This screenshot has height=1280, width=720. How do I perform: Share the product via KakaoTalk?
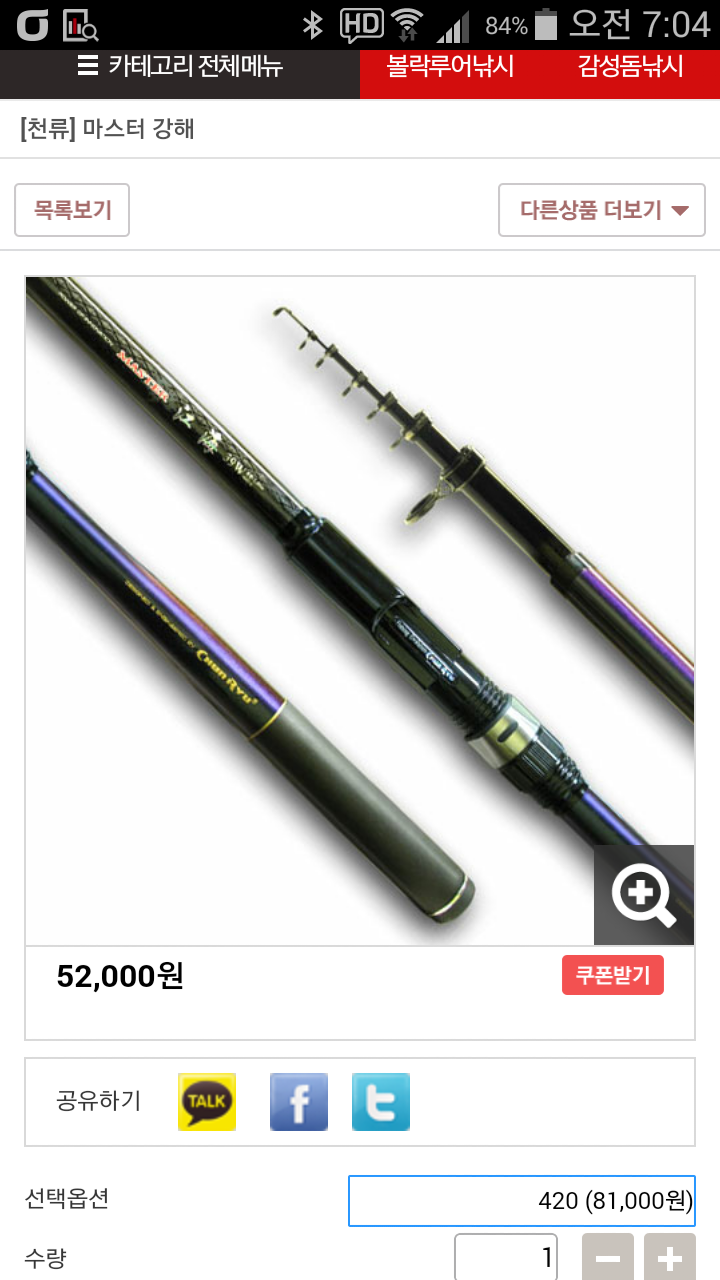click(207, 1102)
